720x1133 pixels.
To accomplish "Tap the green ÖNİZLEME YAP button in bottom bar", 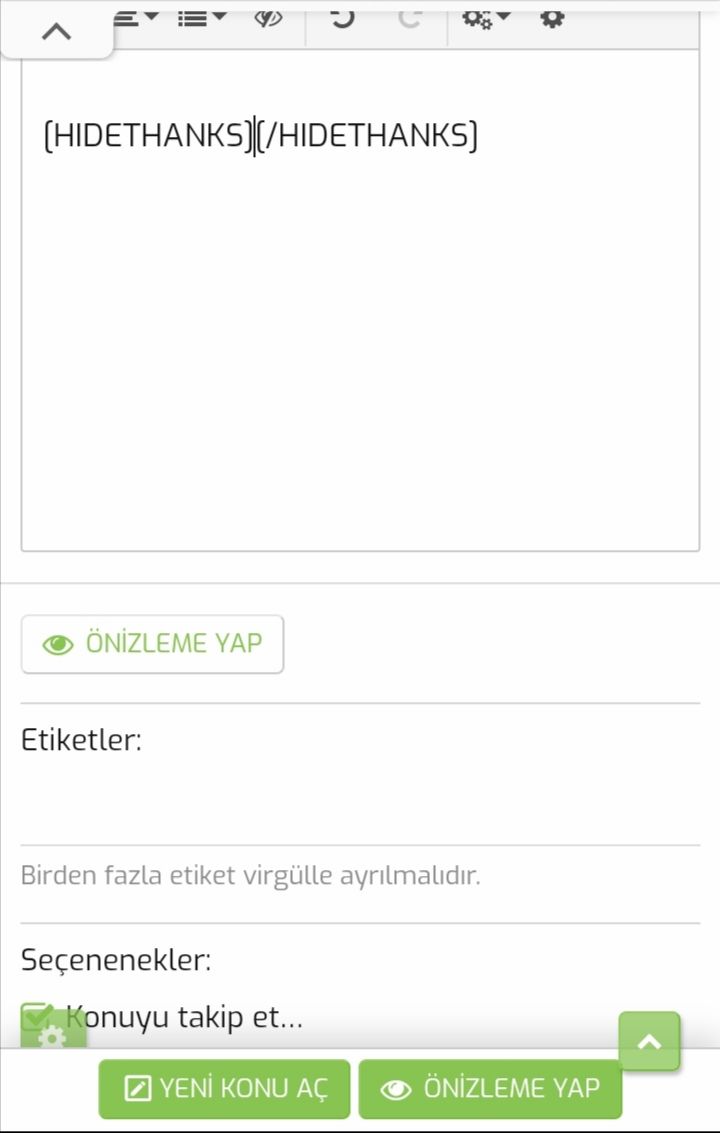I will click(x=490, y=1089).
